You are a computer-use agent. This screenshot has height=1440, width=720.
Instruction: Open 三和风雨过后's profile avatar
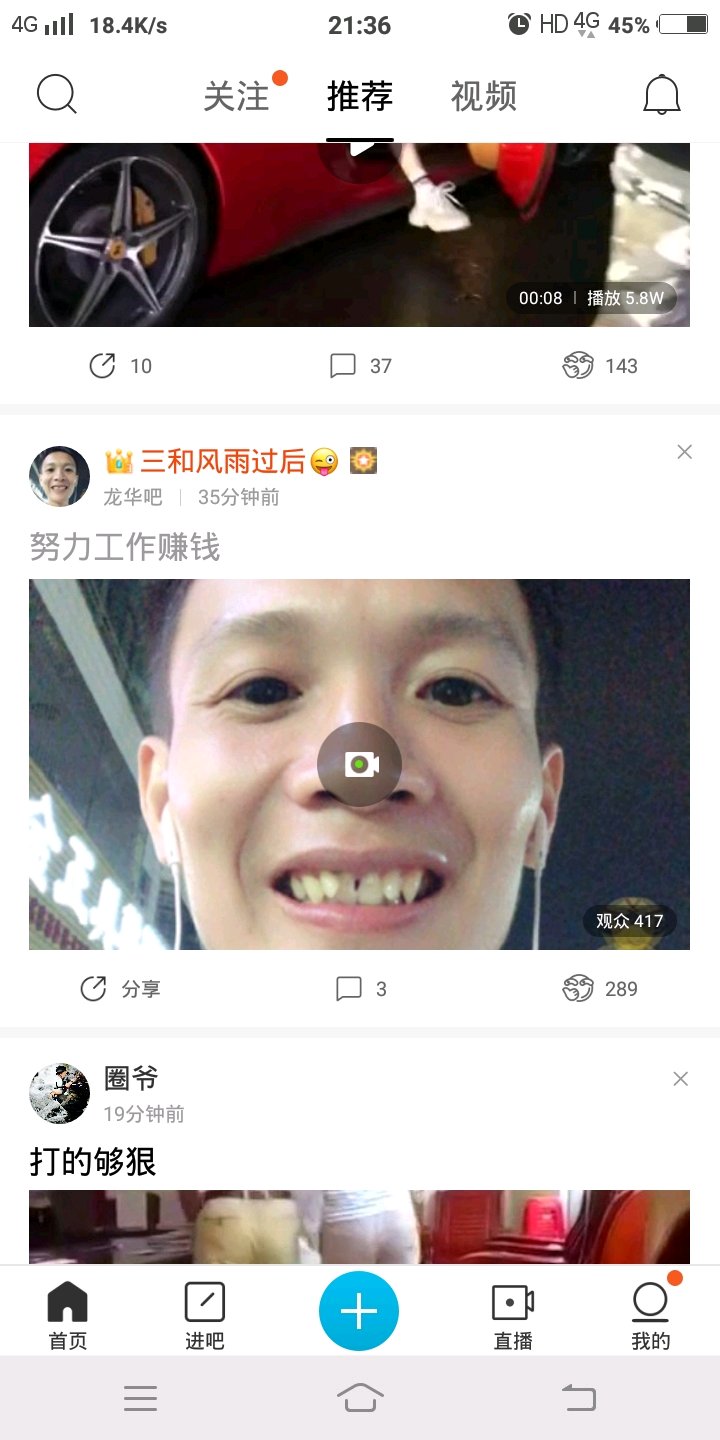(x=60, y=476)
